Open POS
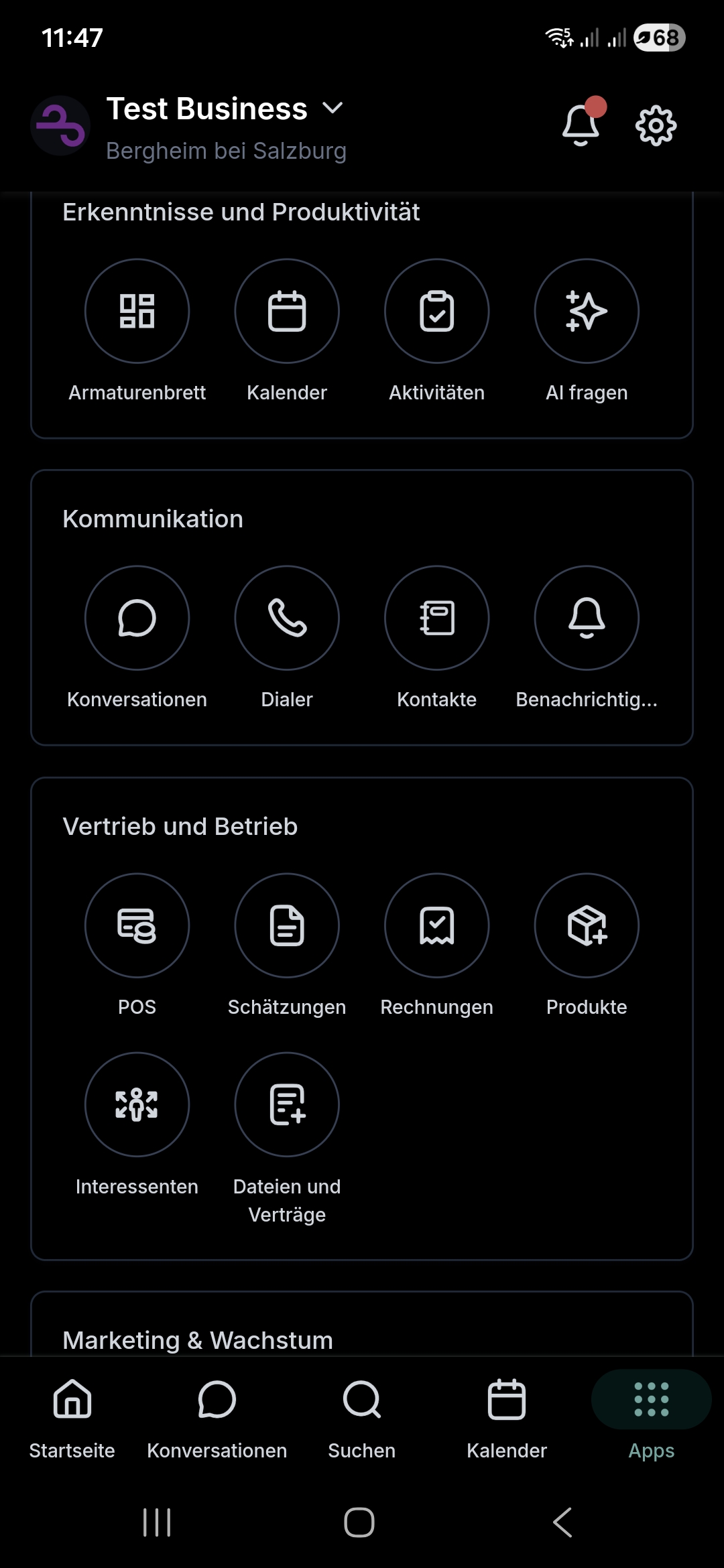This screenshot has width=724, height=1568. click(x=137, y=925)
